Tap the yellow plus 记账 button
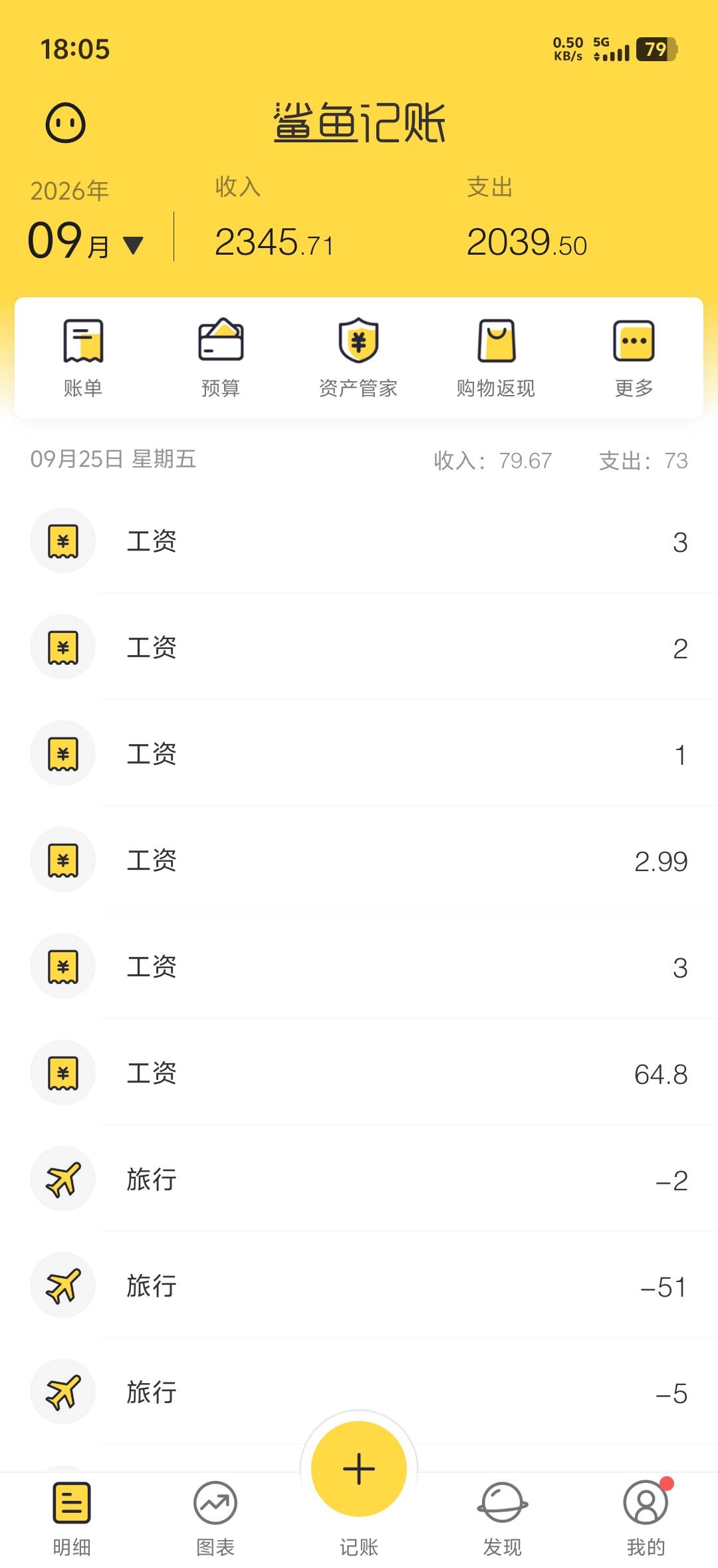The image size is (718, 1568). tap(359, 1468)
